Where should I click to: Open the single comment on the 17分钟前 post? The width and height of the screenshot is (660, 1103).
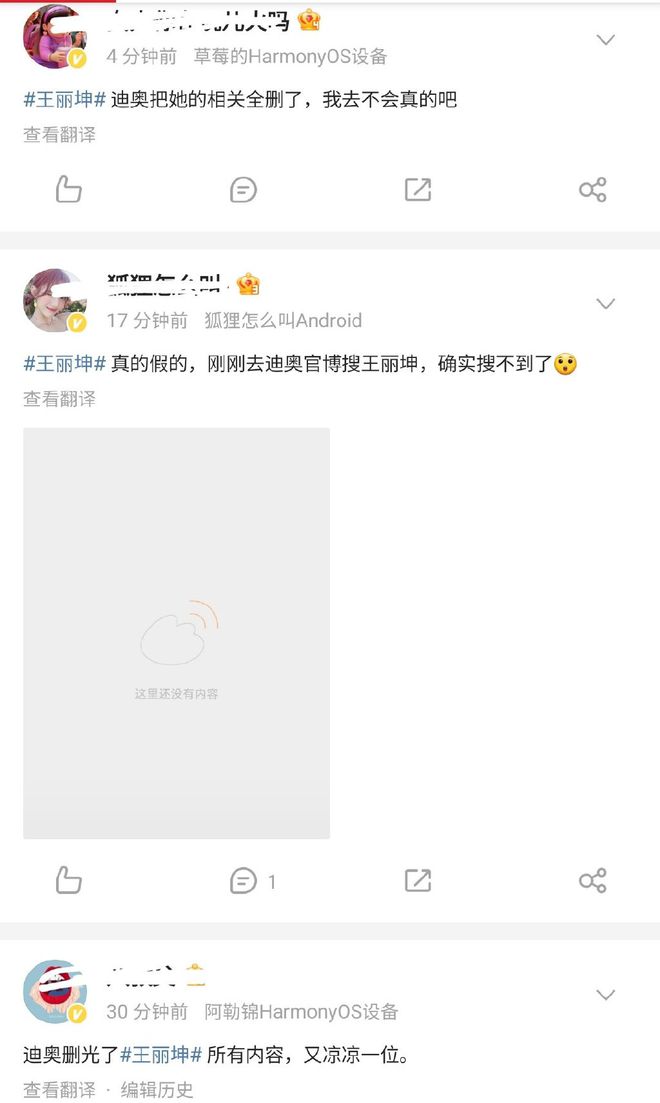coord(252,880)
